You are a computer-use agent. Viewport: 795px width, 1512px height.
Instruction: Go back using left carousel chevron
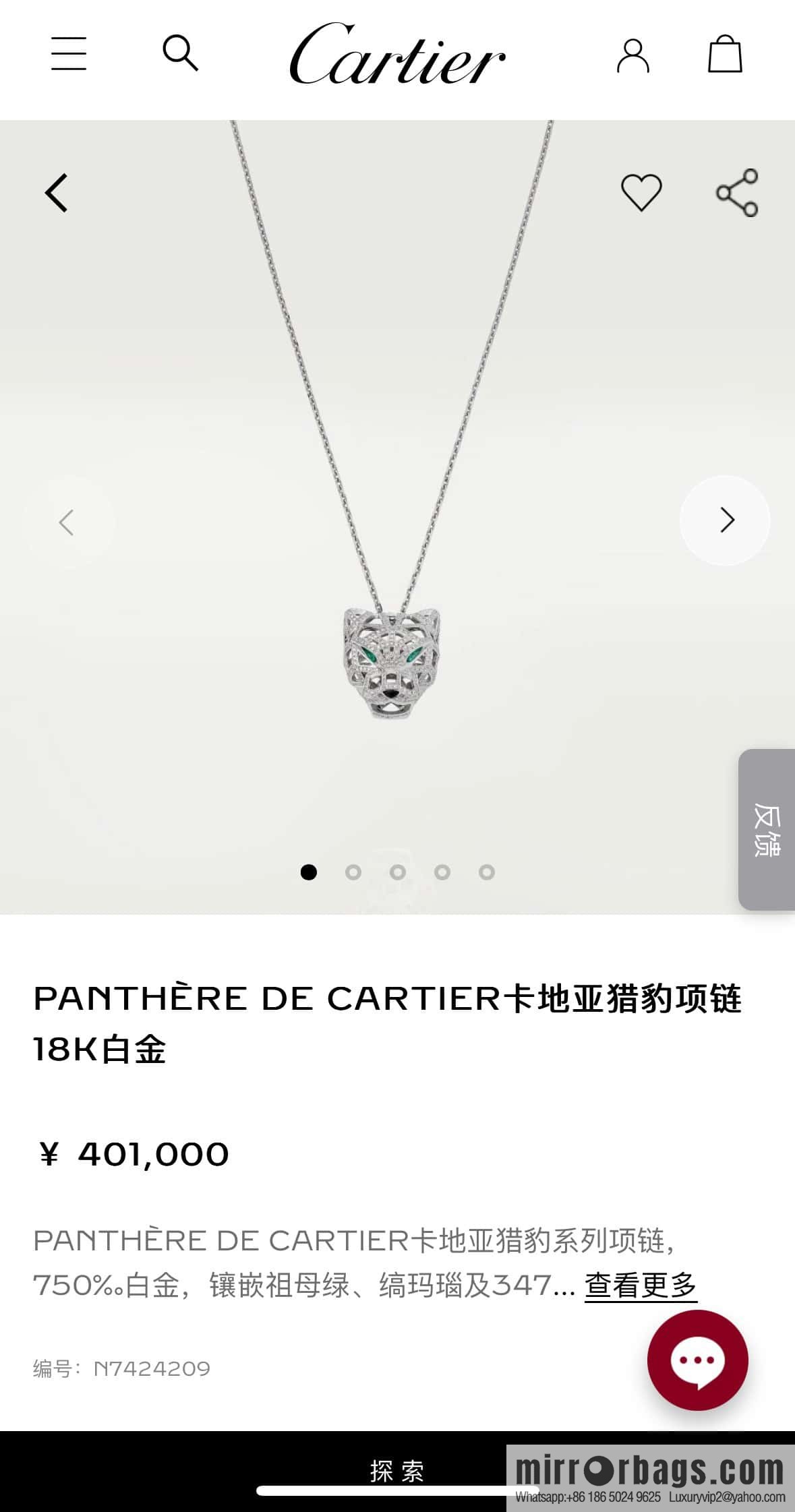point(67,522)
